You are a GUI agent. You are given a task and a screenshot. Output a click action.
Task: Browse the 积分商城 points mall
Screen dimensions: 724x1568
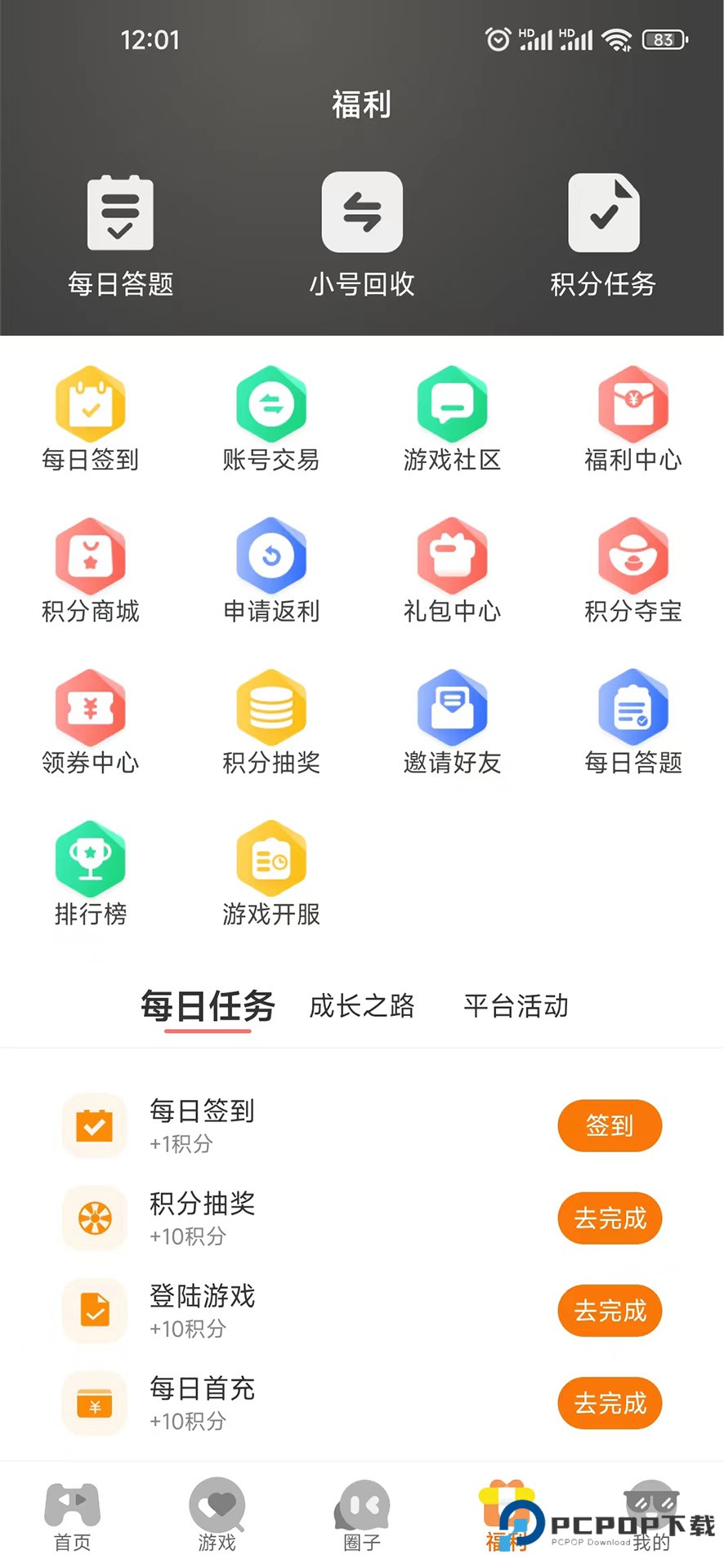coord(90,568)
